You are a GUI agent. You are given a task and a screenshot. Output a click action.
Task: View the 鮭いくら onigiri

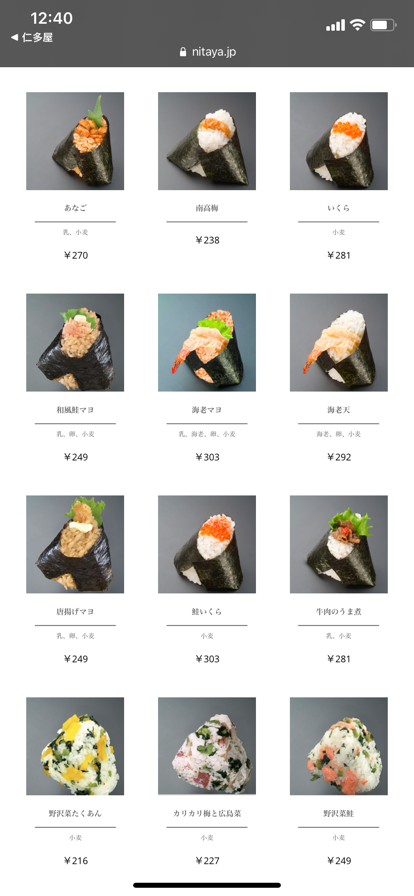tap(207, 545)
